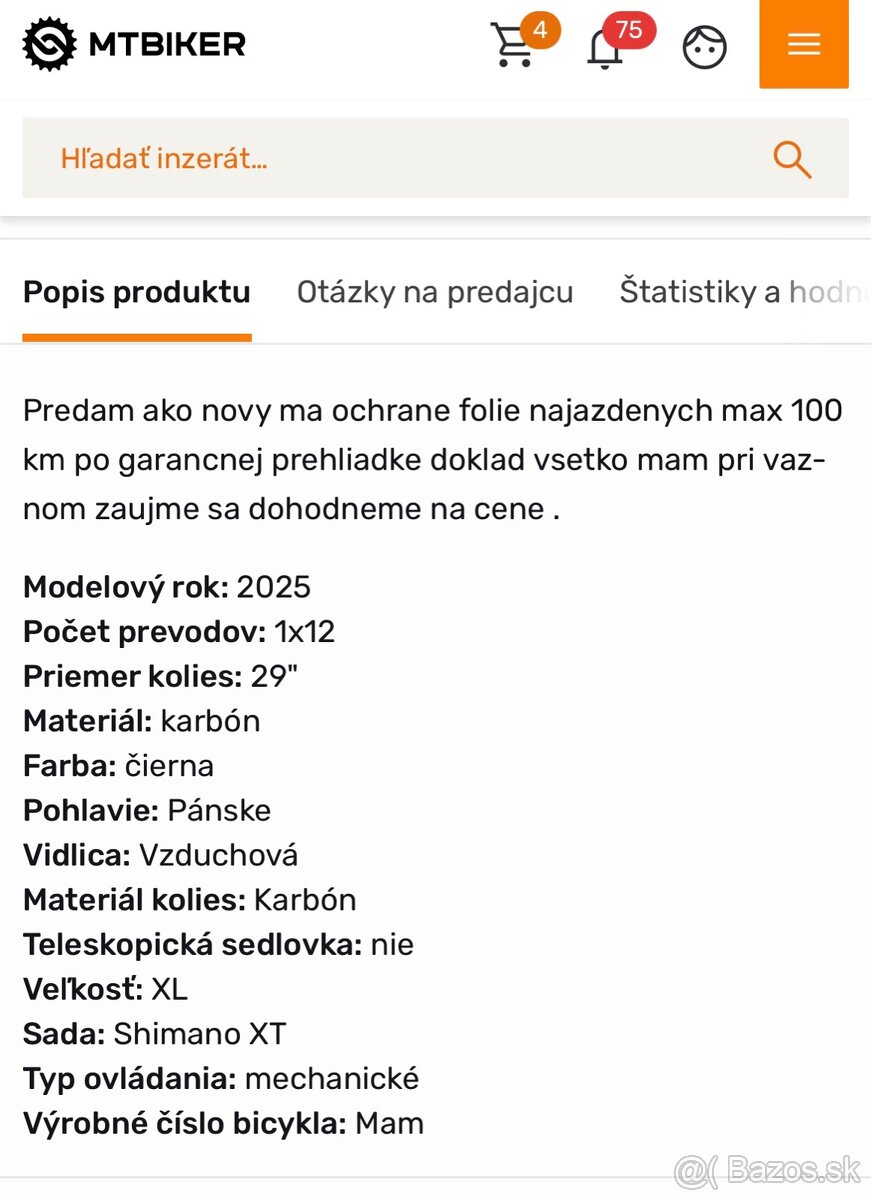
Task: Select the Popis produktu tab
Action: click(x=137, y=292)
